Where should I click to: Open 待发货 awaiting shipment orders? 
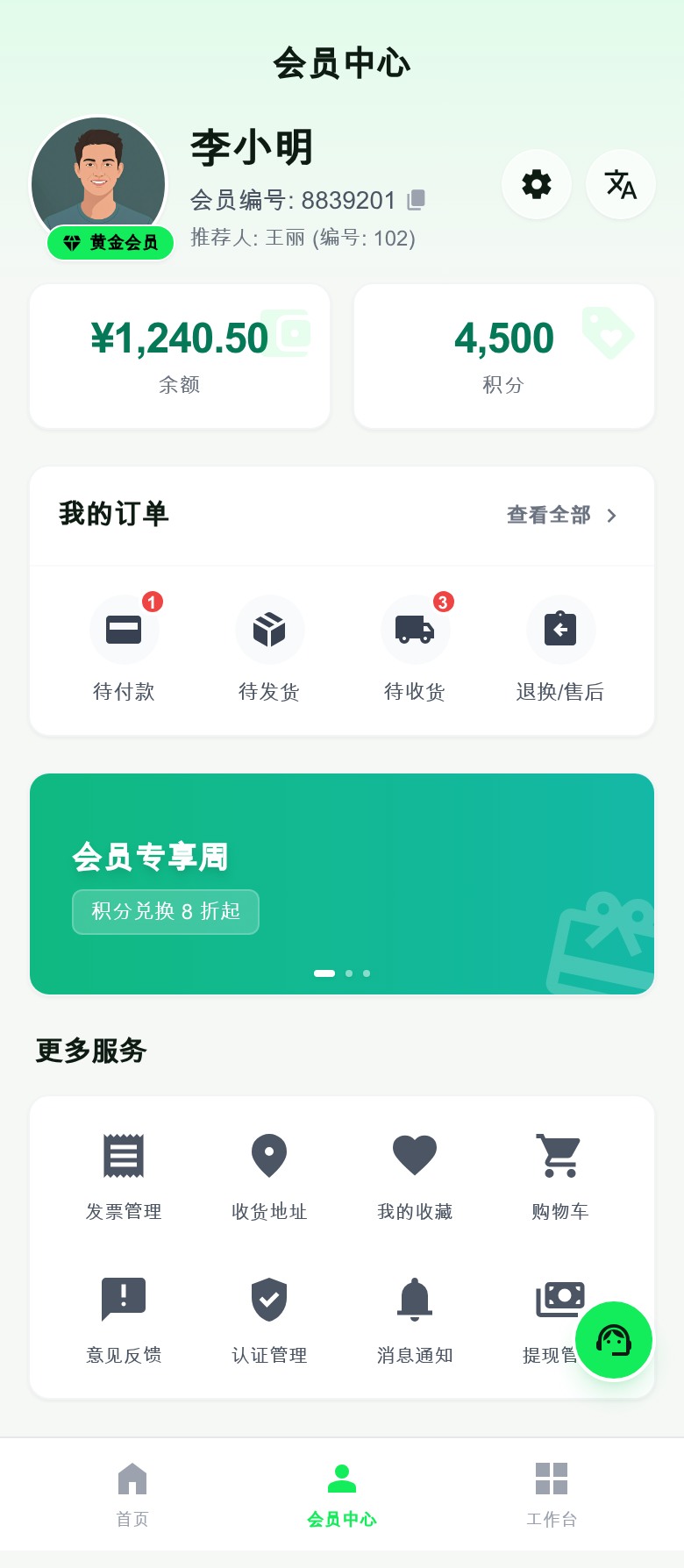pos(269,649)
